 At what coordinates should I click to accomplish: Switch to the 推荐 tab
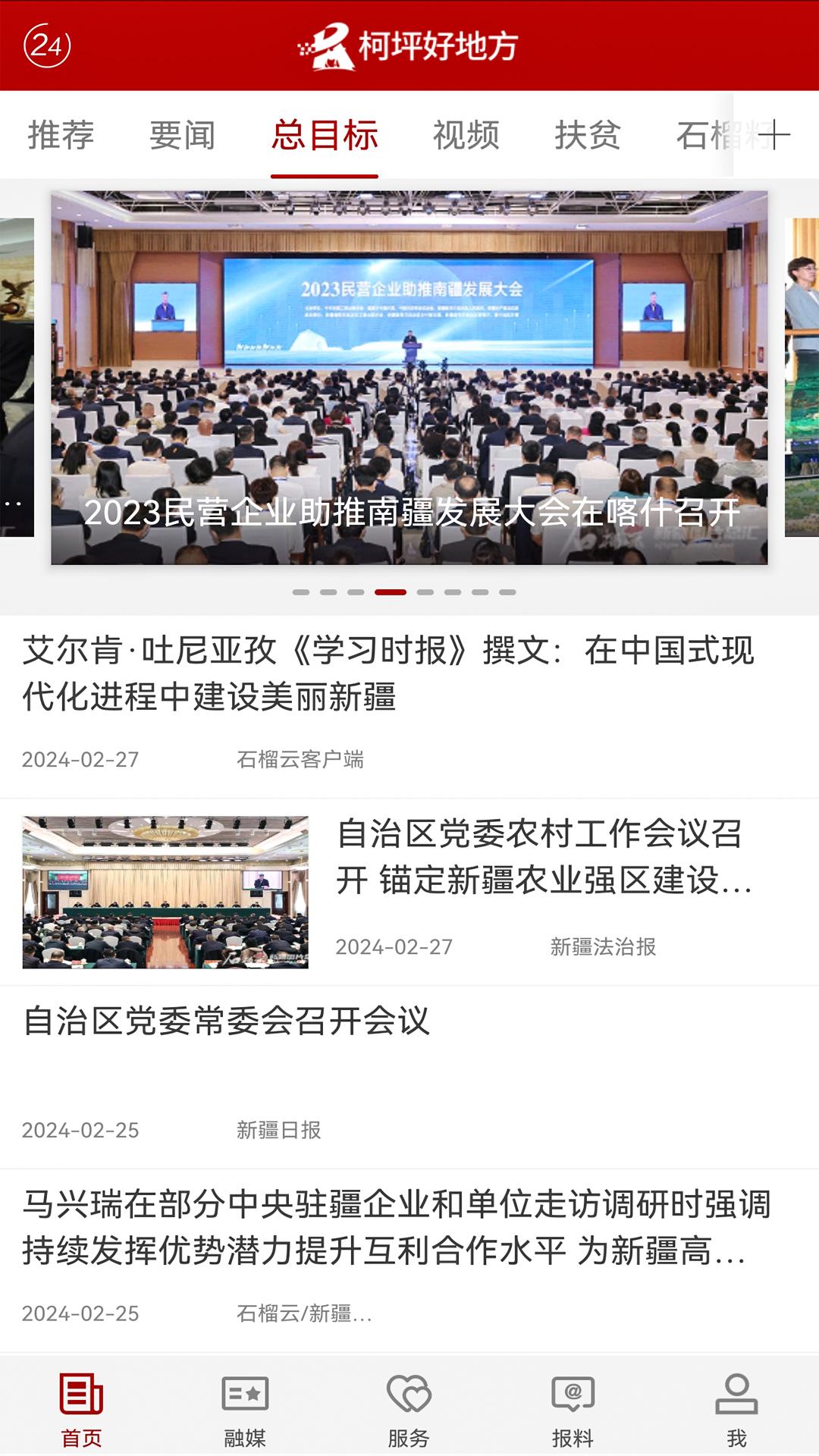61,135
